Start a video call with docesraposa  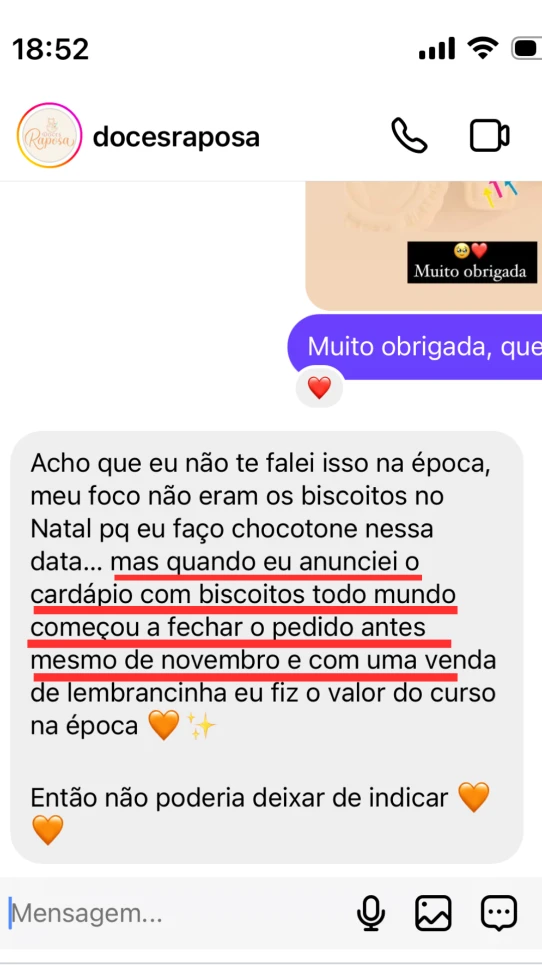(x=490, y=136)
